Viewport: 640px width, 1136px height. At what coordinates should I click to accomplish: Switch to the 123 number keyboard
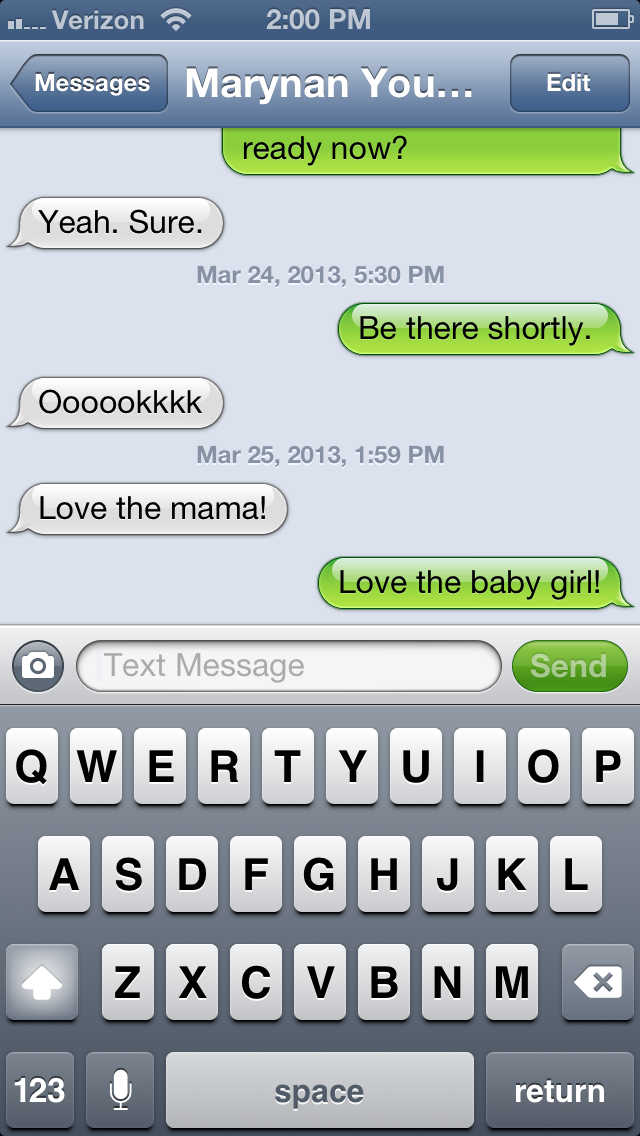[40, 1090]
